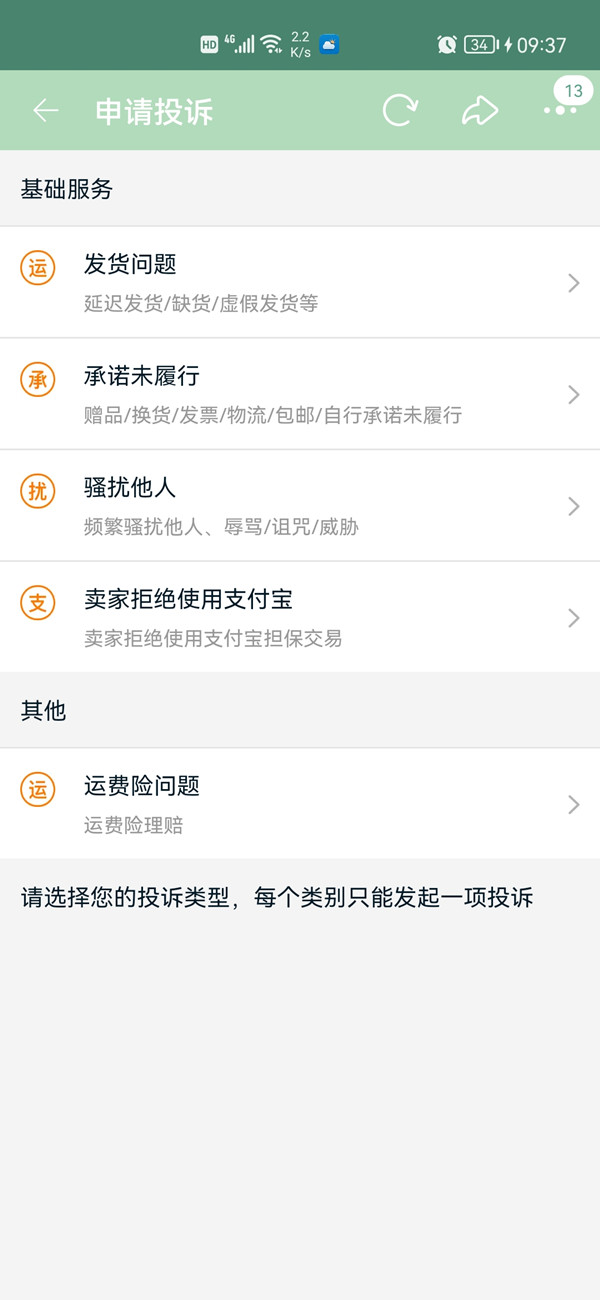
Task: Choose the 承诺未履行 complaint type
Action: pos(300,394)
